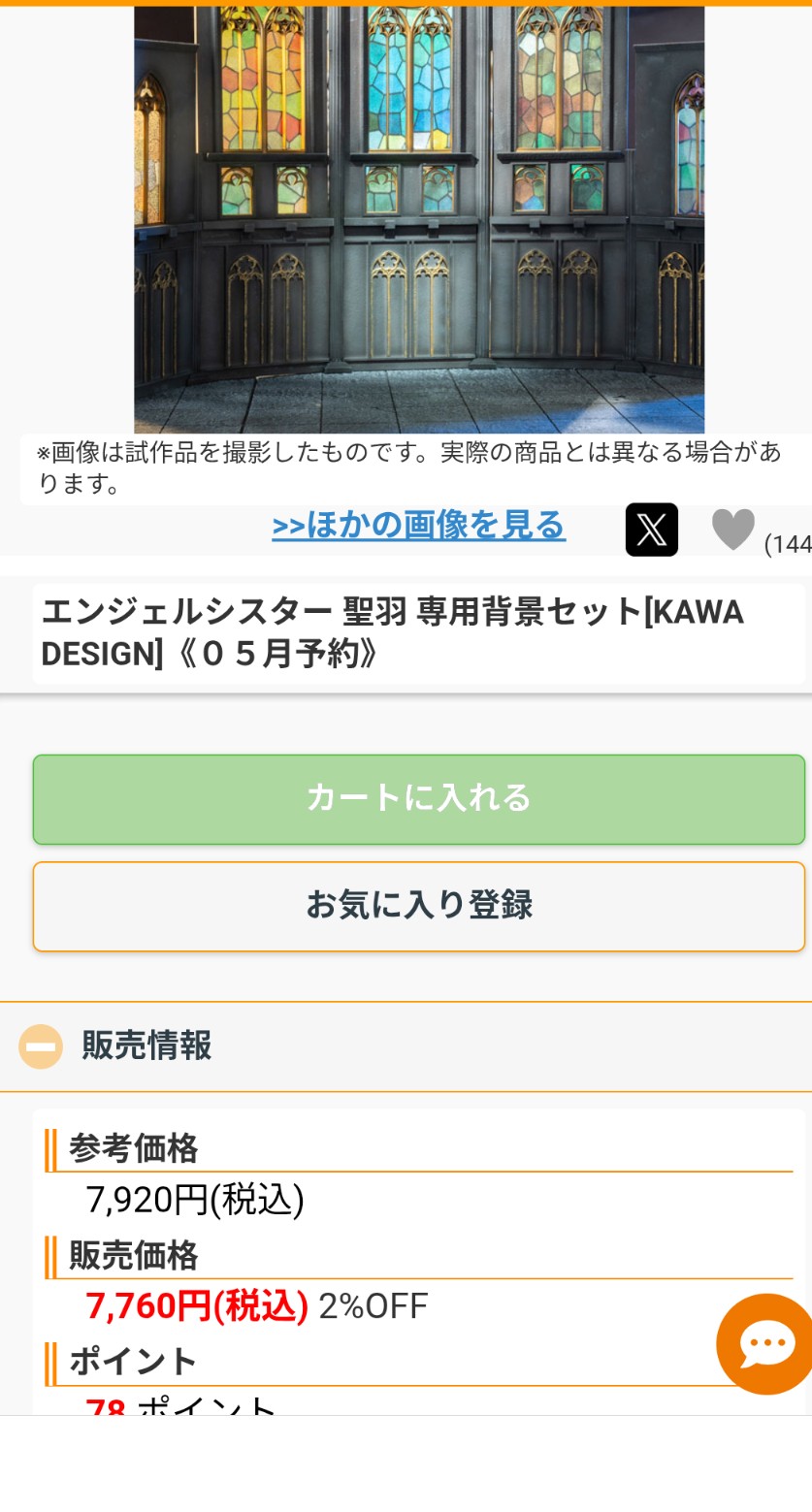Tap the お気に入り登録 button
This screenshot has height=1512, width=812.
click(418, 906)
